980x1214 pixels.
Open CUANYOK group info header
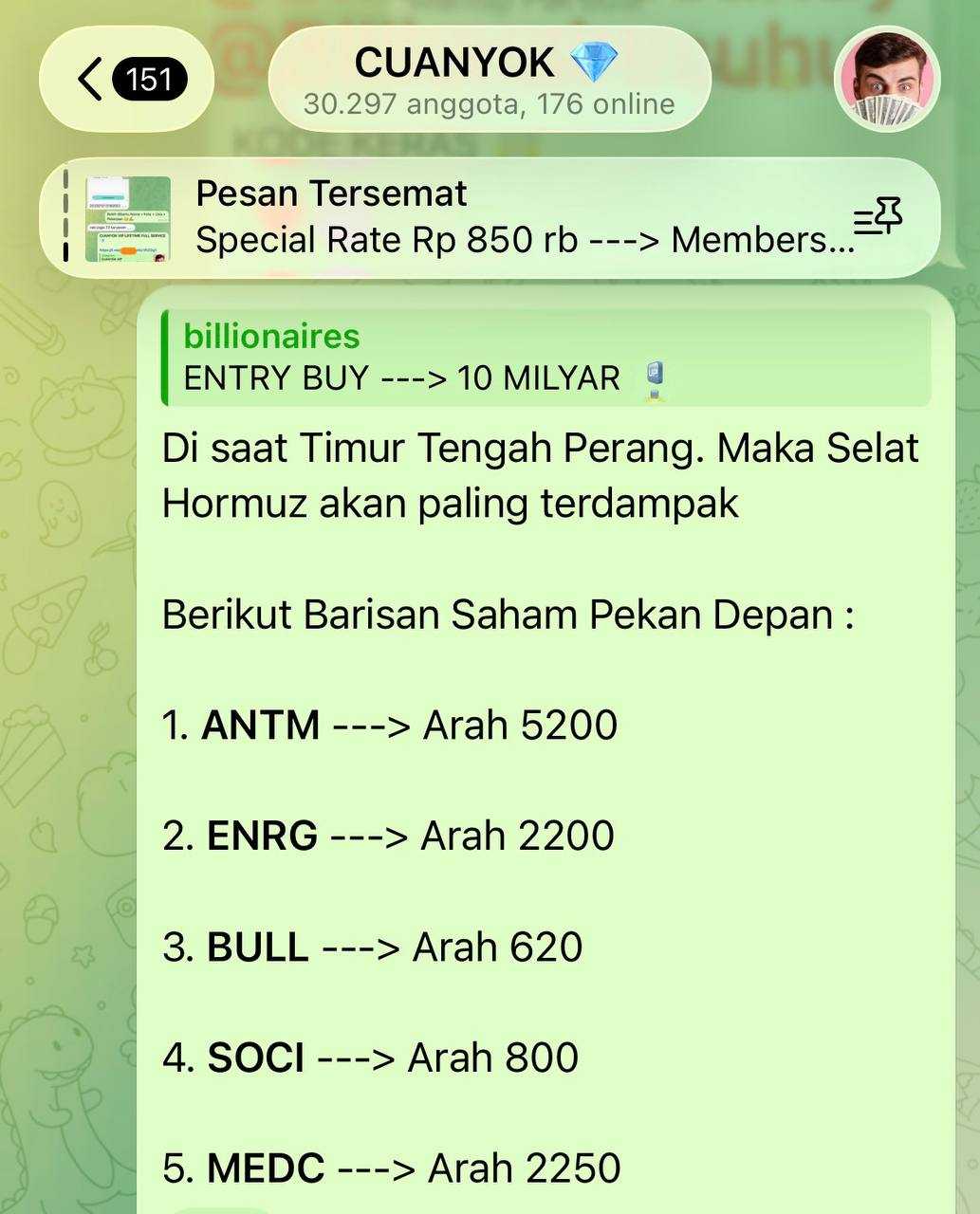click(x=489, y=80)
